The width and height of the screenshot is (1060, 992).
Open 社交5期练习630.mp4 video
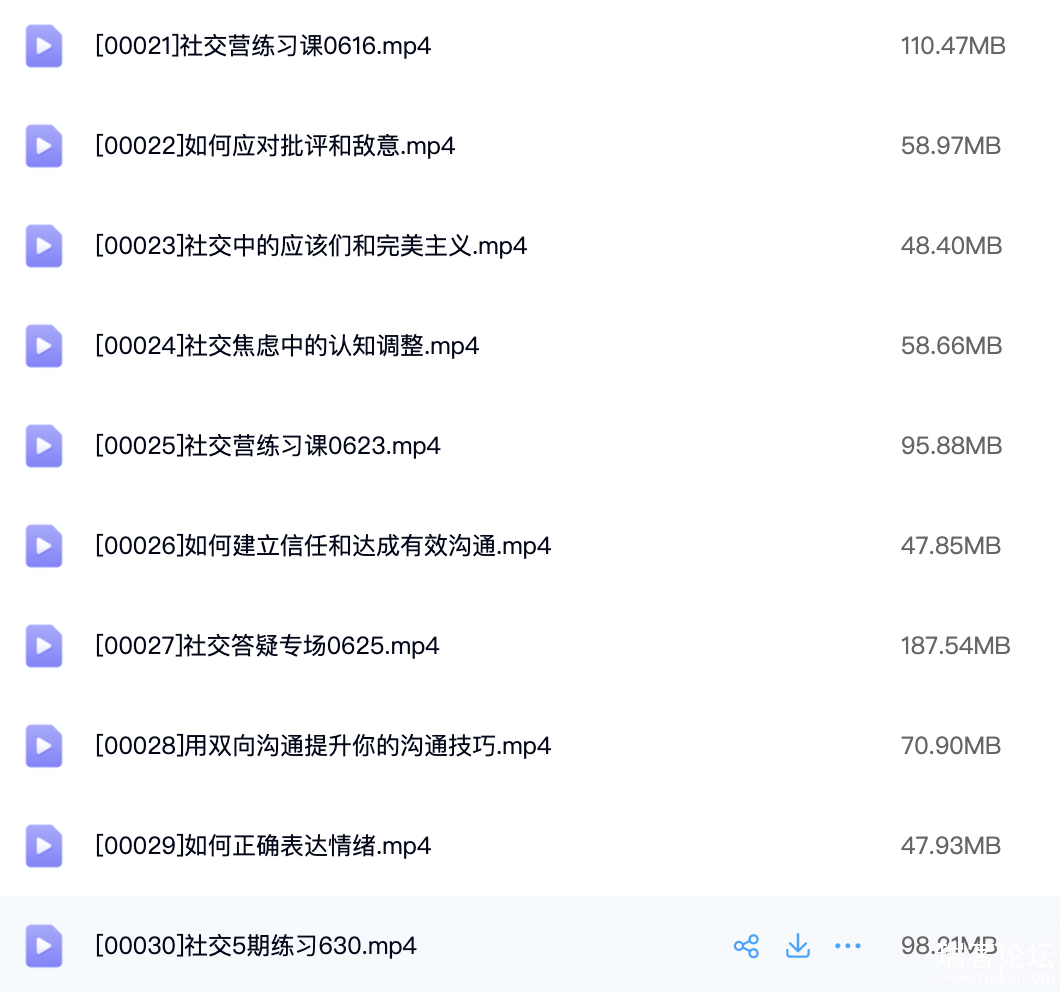[x=255, y=946]
